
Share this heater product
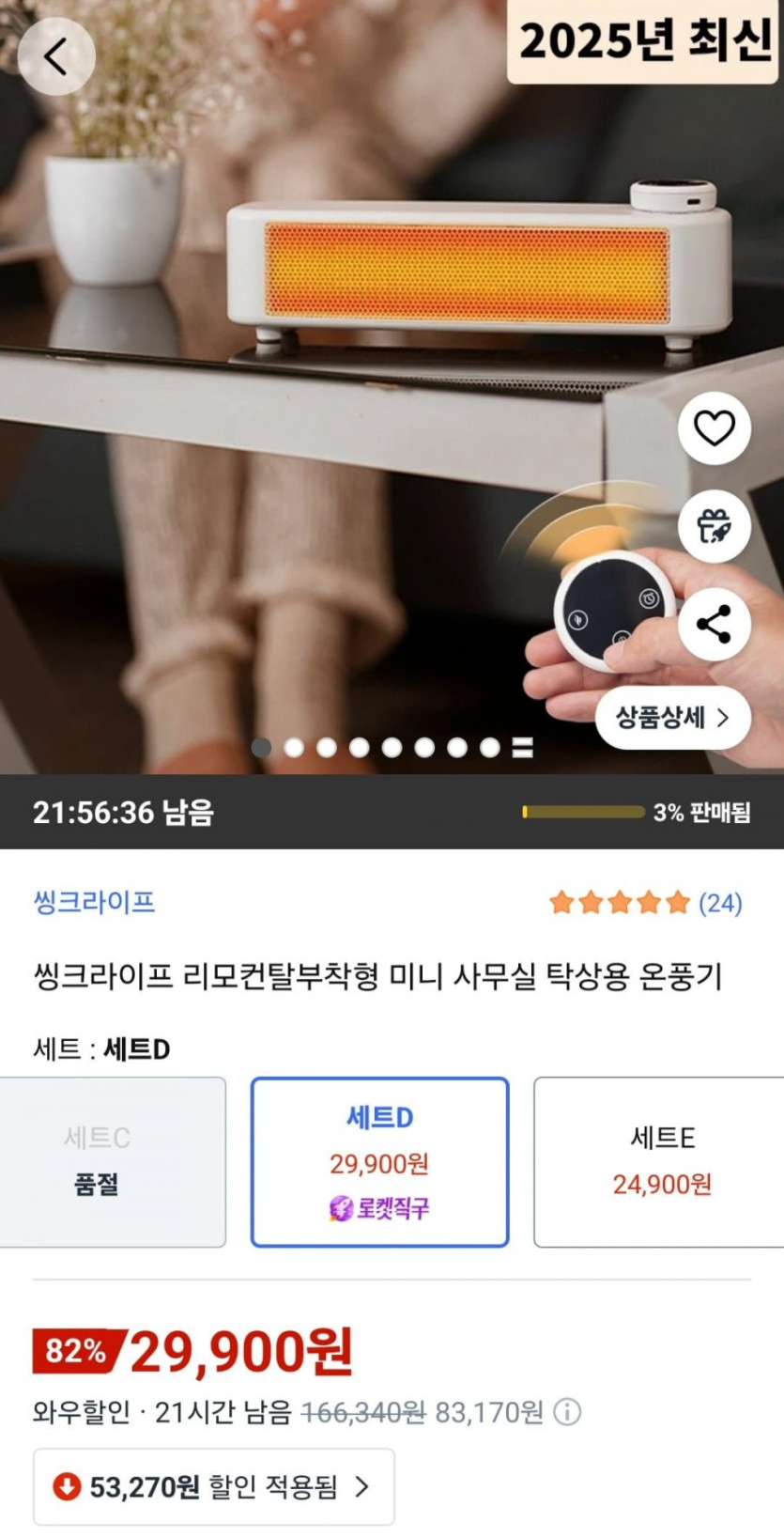coord(714,624)
